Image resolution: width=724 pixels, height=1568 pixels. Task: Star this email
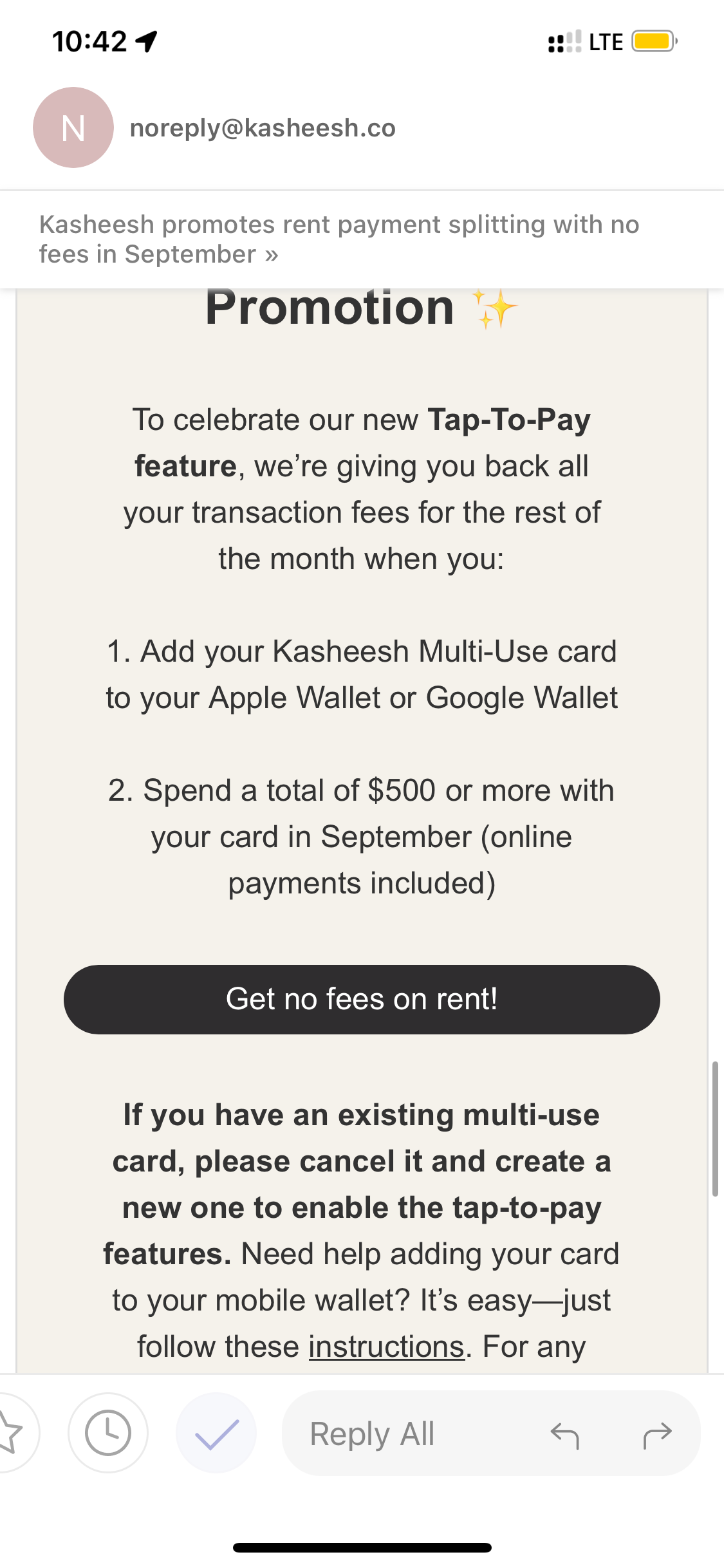point(12,1433)
